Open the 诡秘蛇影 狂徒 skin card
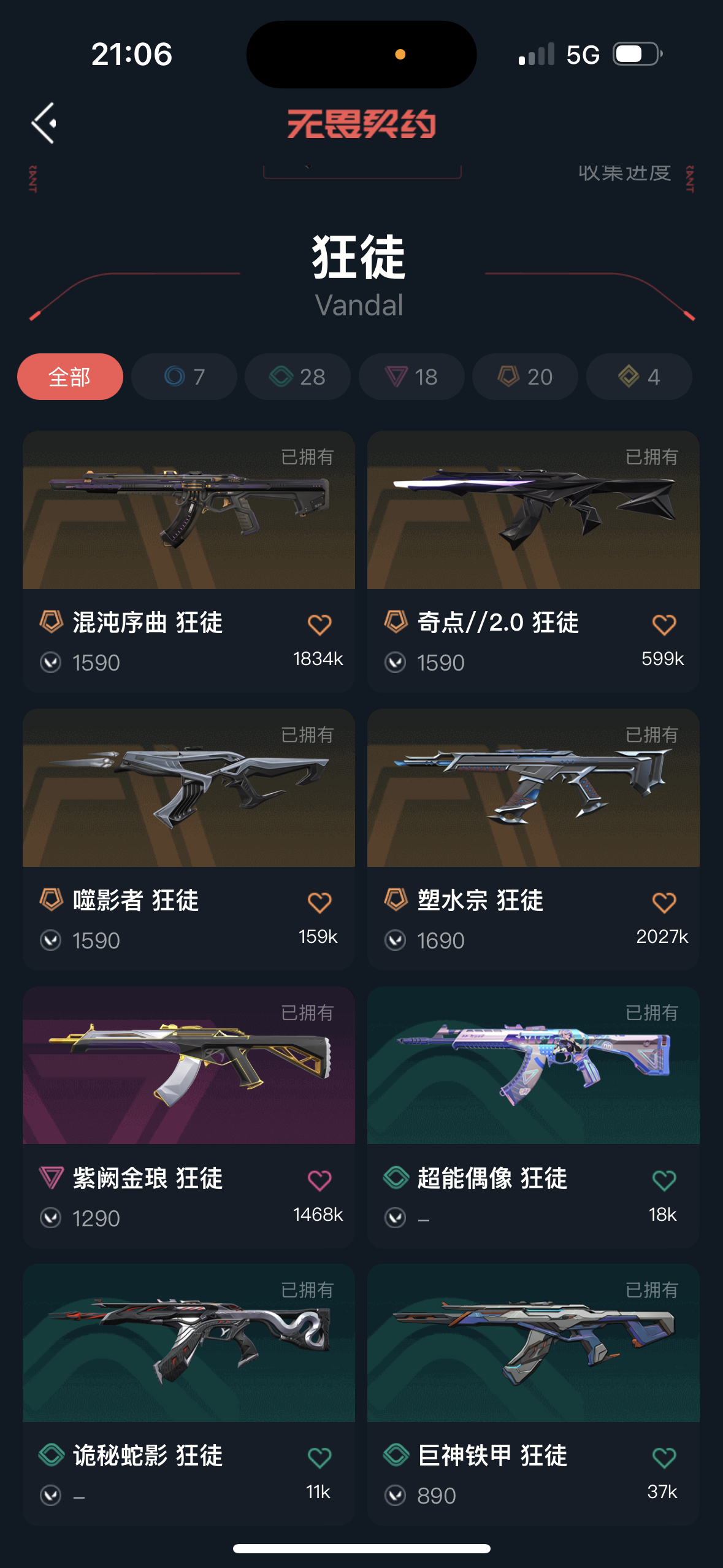The width and height of the screenshot is (723, 1568). [189, 1343]
